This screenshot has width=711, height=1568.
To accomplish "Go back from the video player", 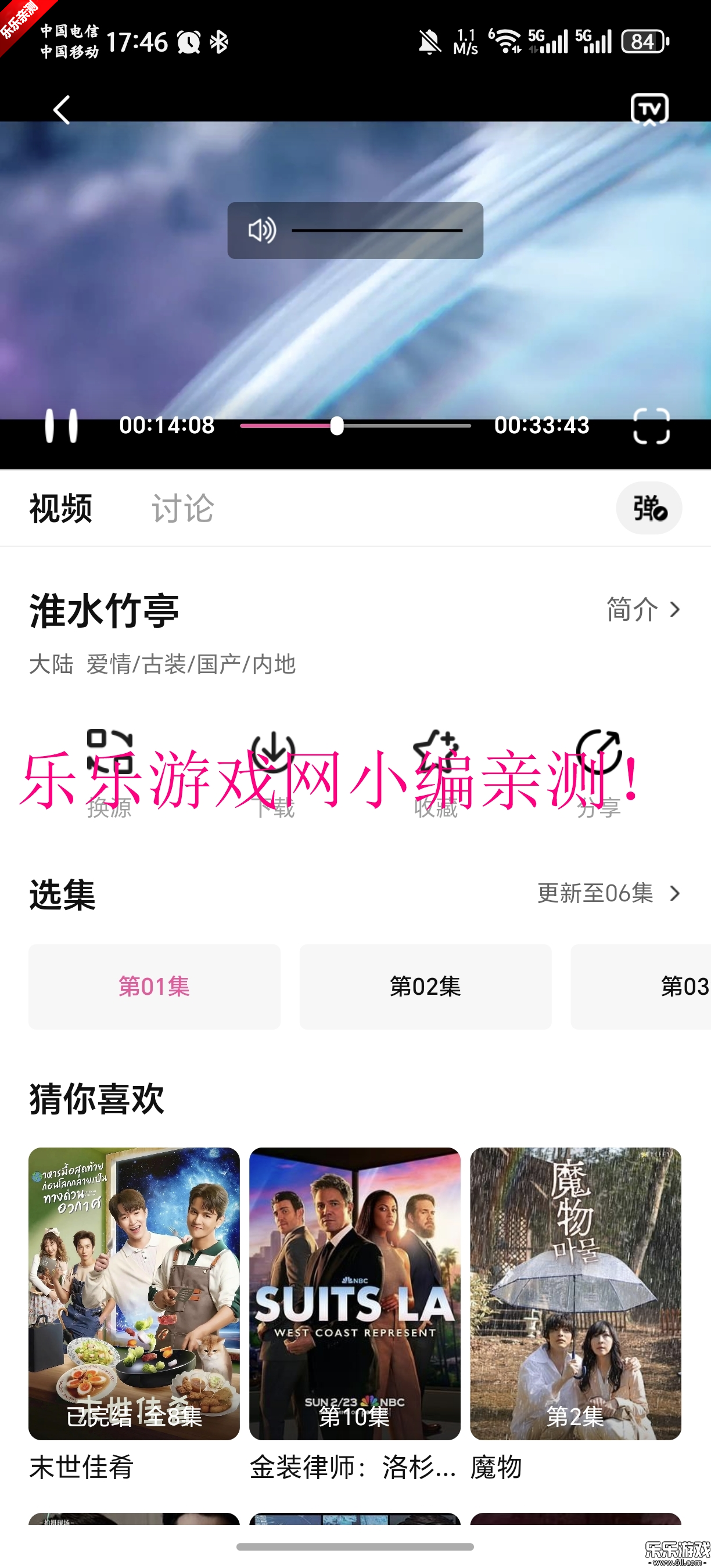I will (x=62, y=110).
